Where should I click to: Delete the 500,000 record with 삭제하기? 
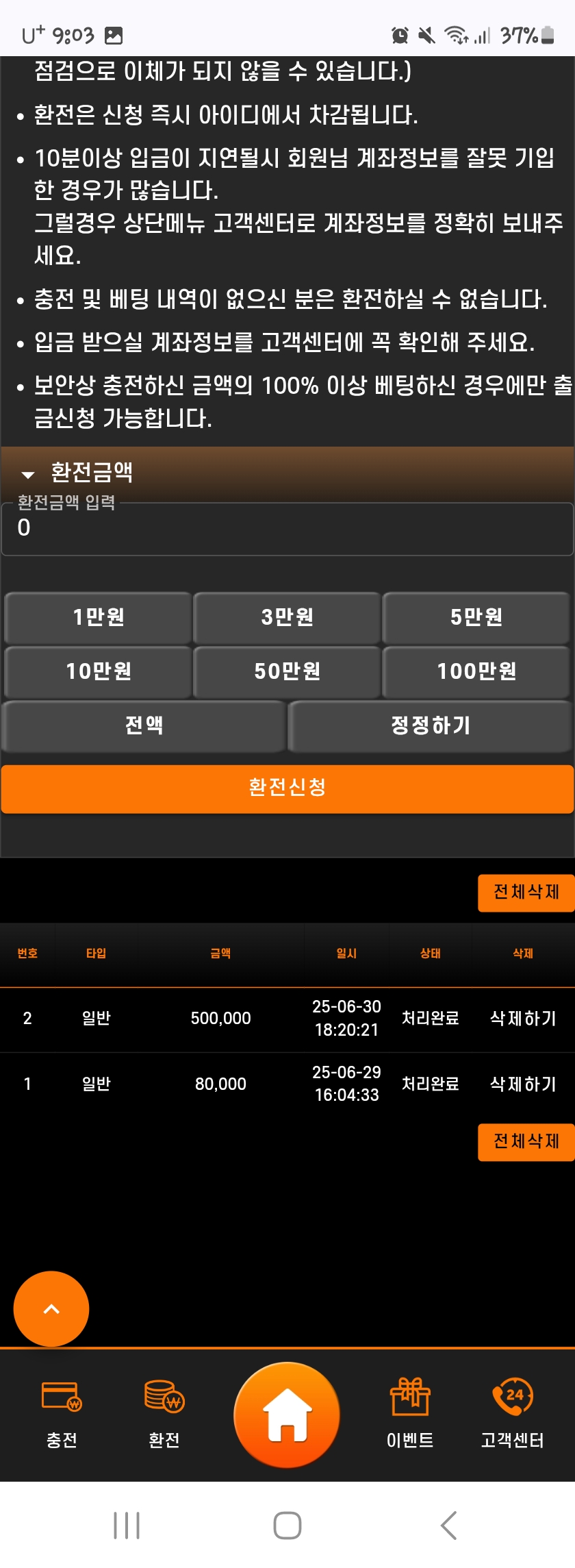(x=523, y=1019)
